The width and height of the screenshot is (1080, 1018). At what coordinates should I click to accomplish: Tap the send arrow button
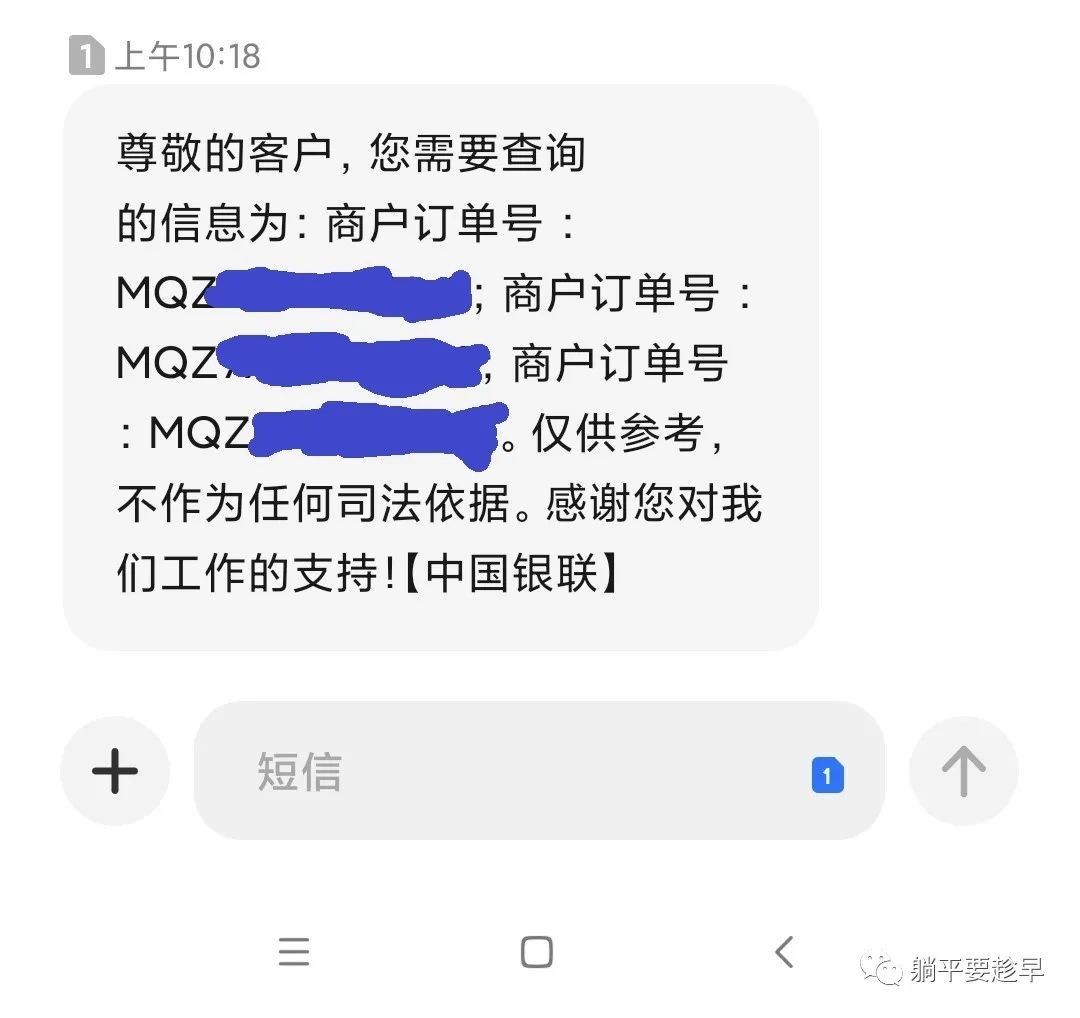[x=963, y=771]
